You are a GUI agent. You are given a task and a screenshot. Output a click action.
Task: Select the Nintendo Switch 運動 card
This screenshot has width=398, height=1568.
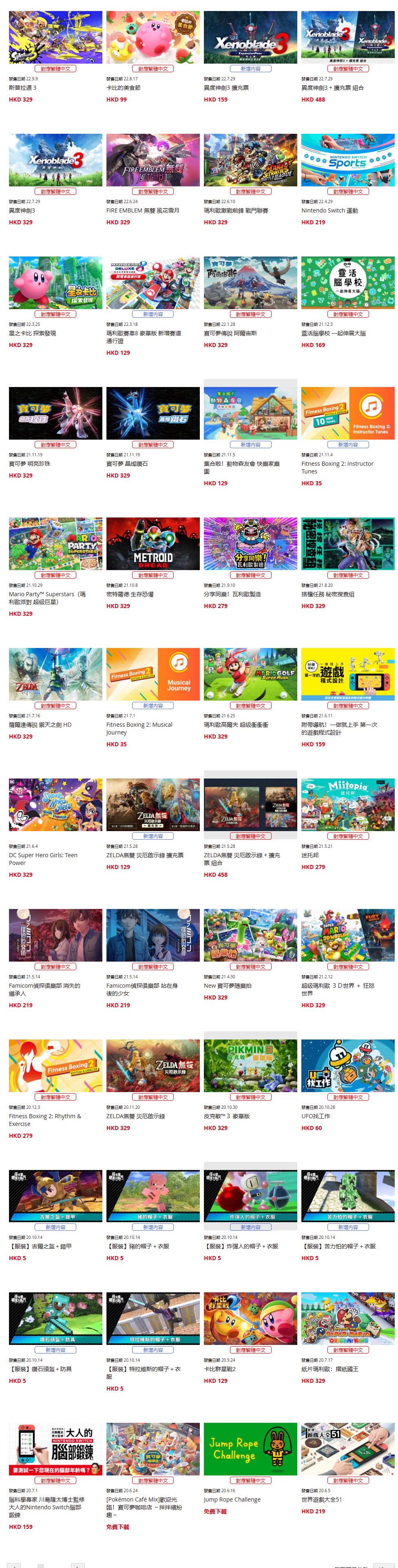point(347,160)
